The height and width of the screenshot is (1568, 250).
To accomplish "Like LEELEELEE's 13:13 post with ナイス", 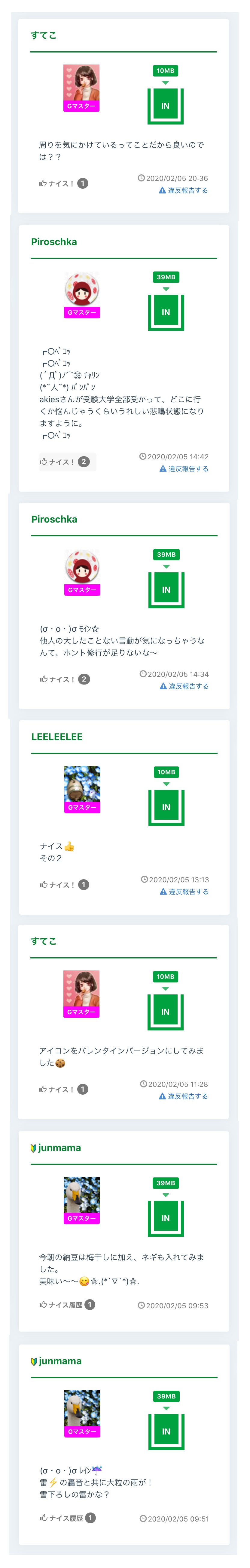I will coord(64,885).
